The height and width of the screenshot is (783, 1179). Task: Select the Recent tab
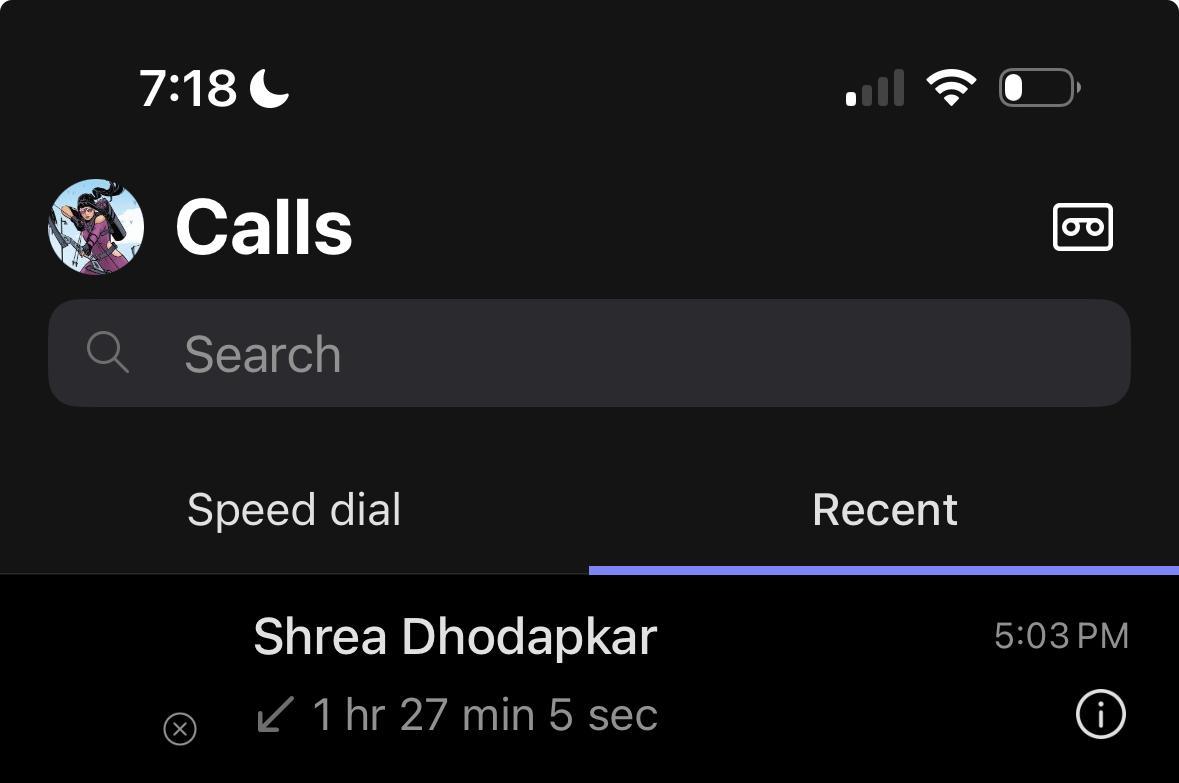884,510
